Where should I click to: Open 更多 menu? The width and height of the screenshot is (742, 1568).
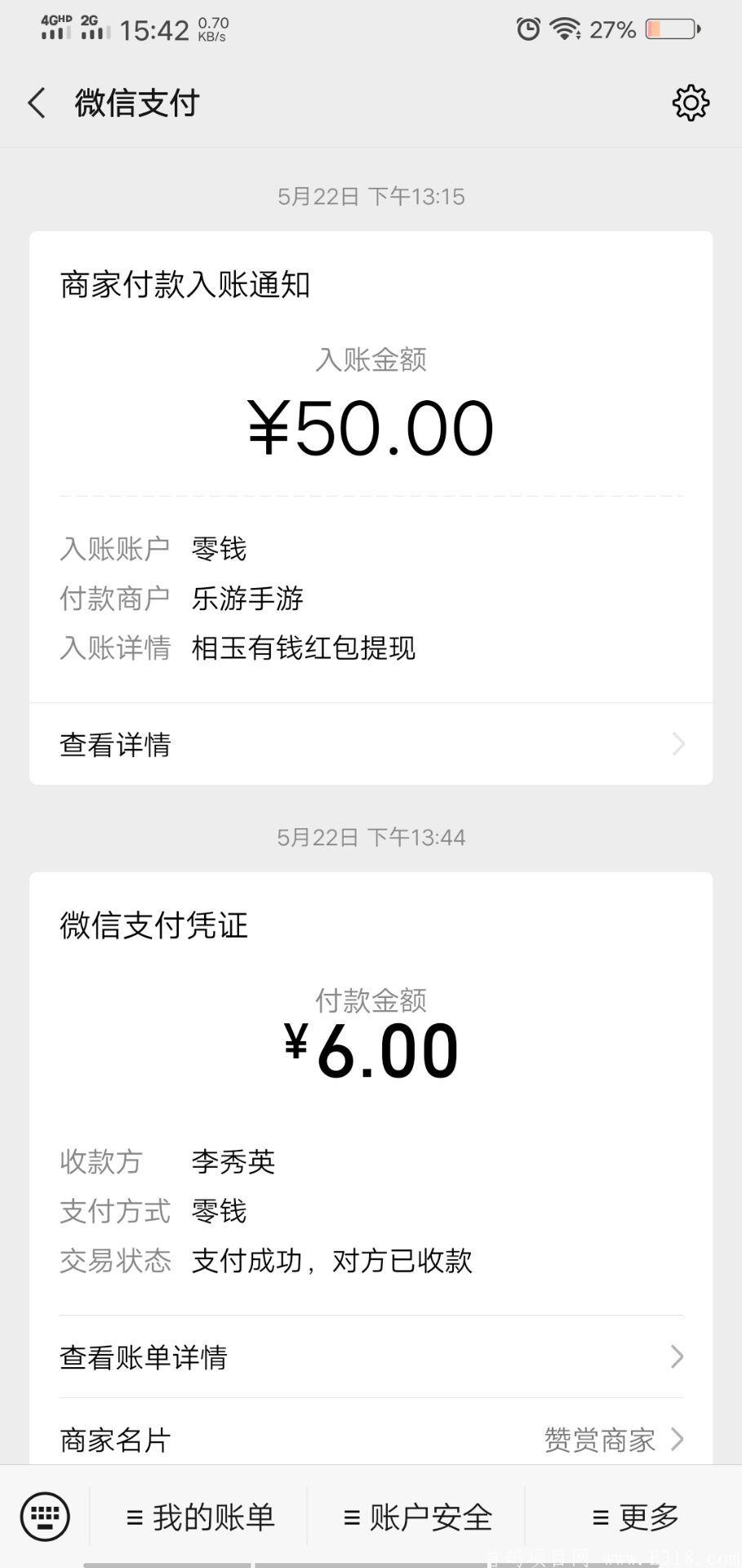point(635,1517)
